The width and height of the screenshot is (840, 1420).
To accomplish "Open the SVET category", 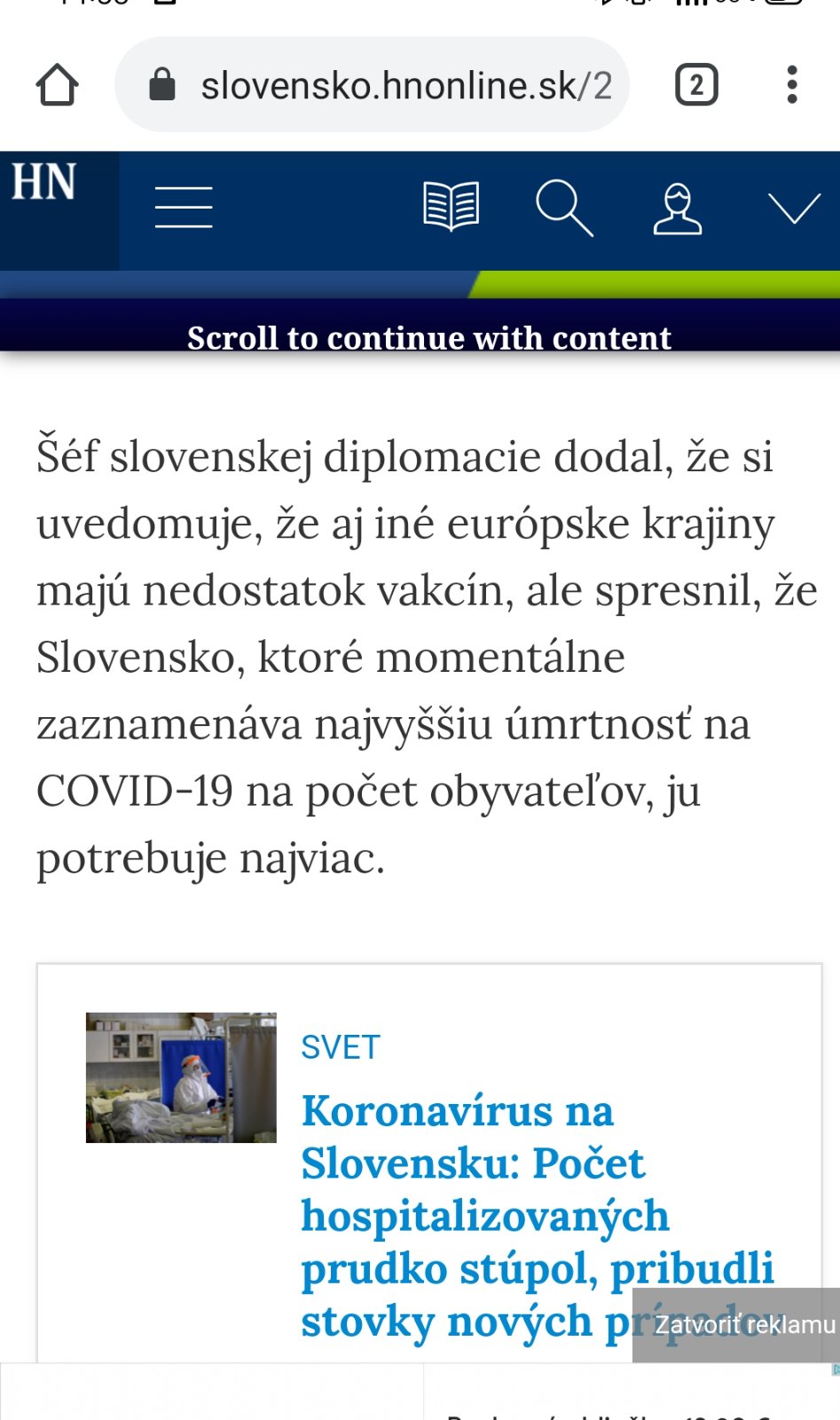I will tap(341, 1047).
